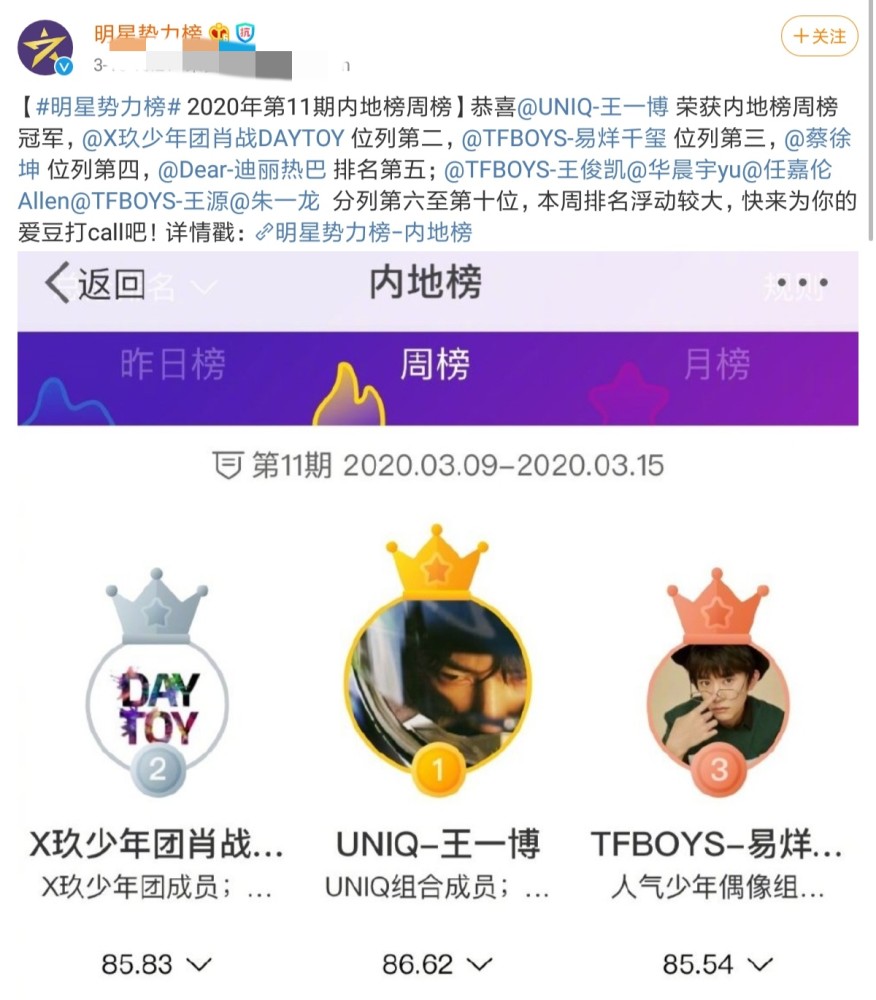The image size is (876, 1000).
Task: Visit the mentioned @UNIQ-王一博 profile
Action: click(x=593, y=106)
